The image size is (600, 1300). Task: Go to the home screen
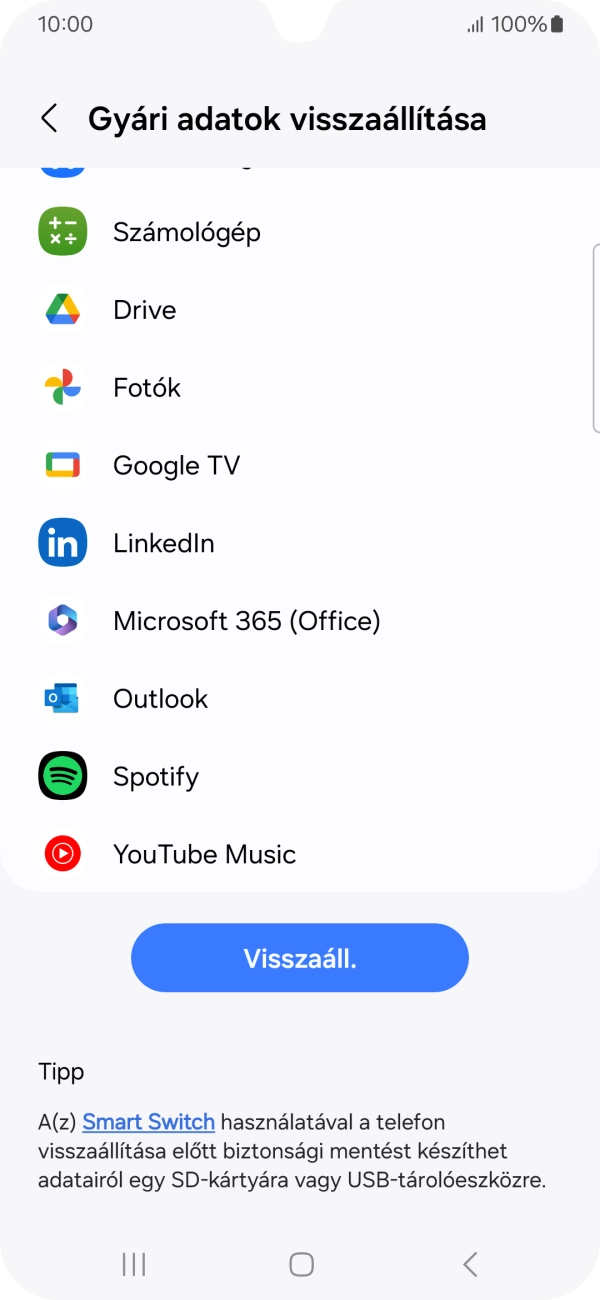[x=301, y=1264]
